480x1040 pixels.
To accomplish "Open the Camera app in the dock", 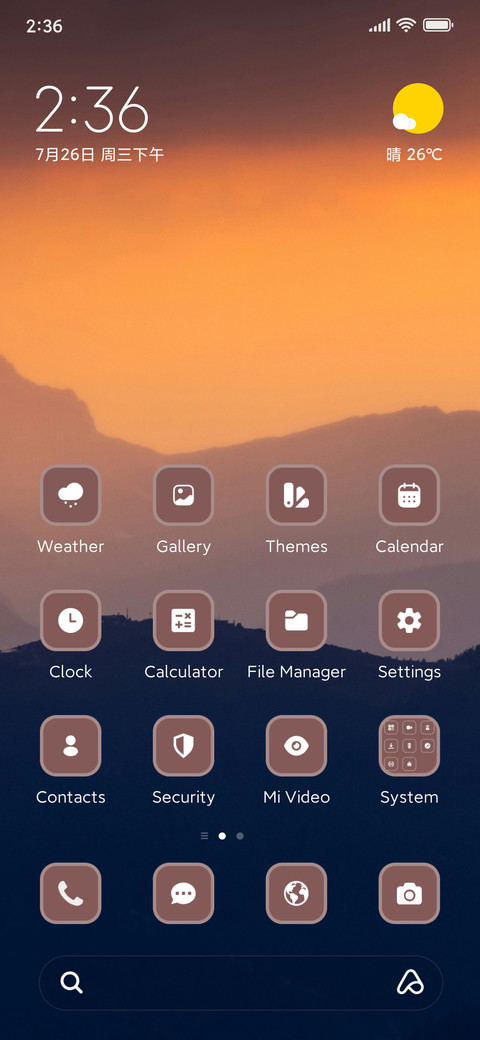I will point(409,893).
